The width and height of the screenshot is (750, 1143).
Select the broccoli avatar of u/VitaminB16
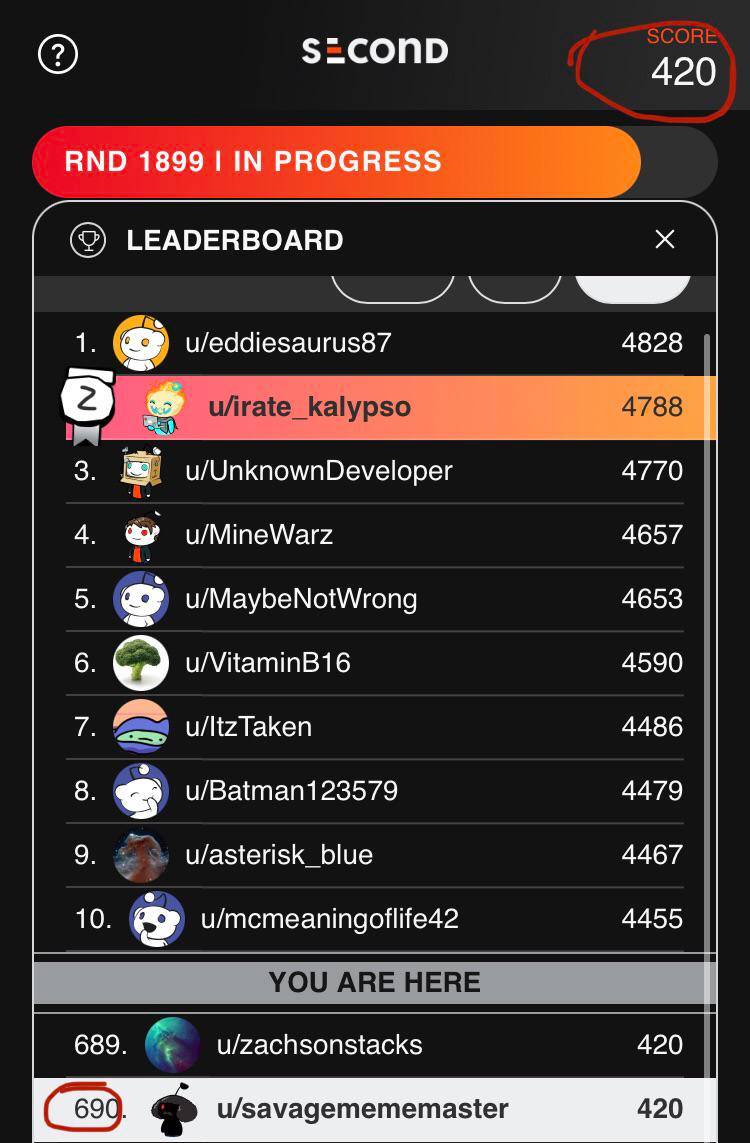tap(142, 662)
